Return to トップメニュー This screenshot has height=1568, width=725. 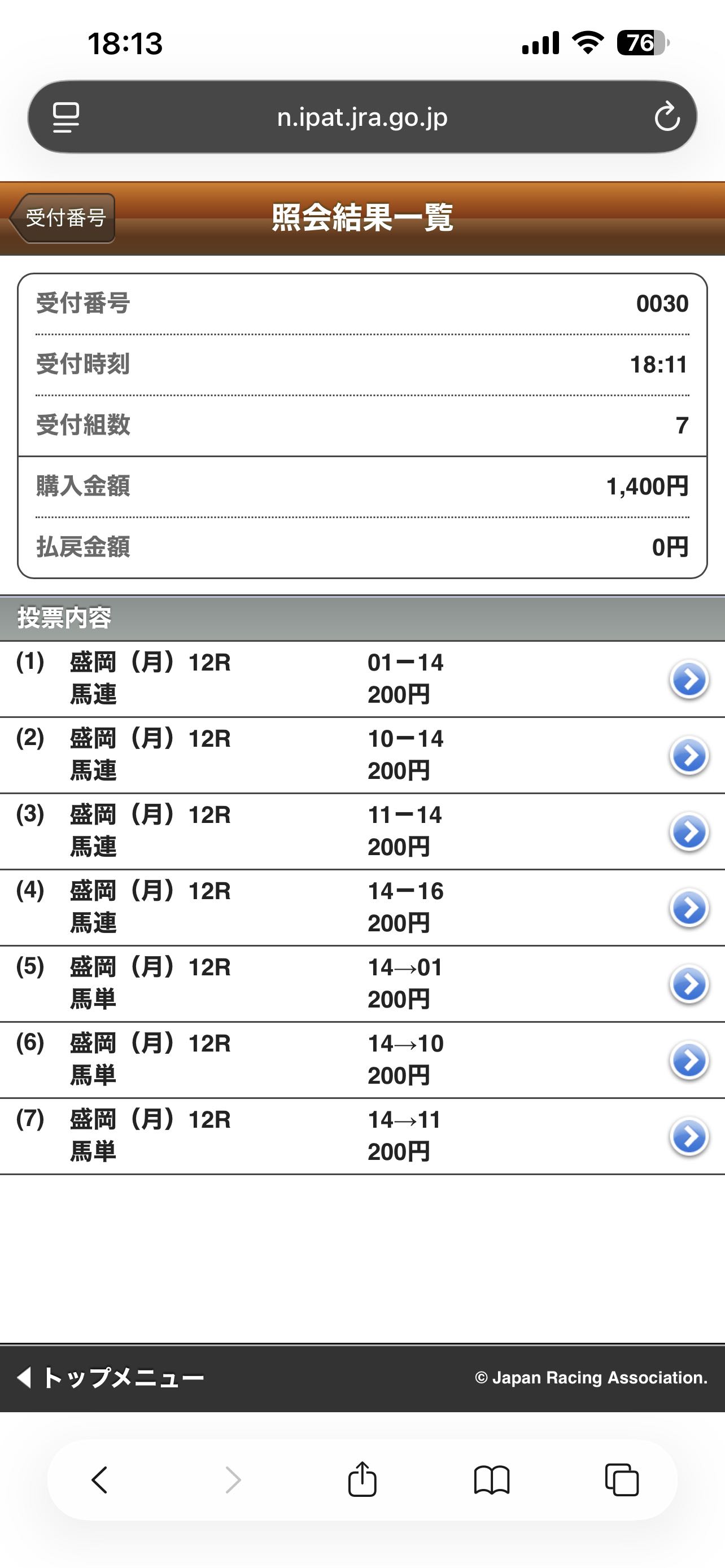[x=111, y=1377]
